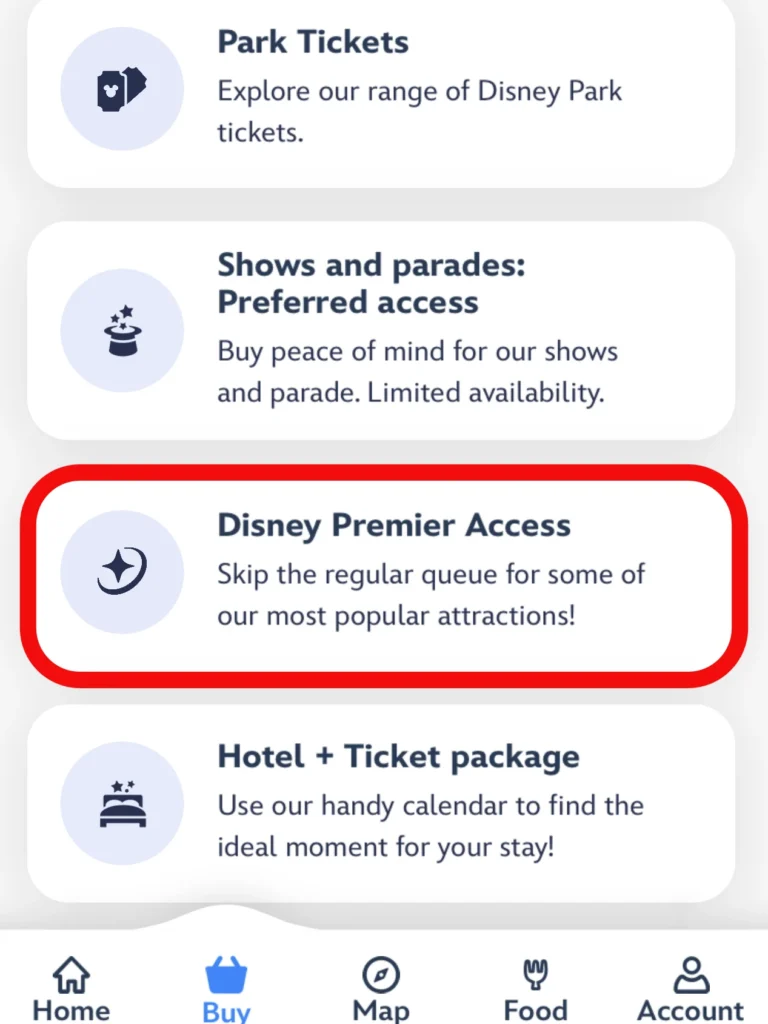This screenshot has width=768, height=1024.
Task: Switch to the Map tab
Action: click(x=381, y=988)
